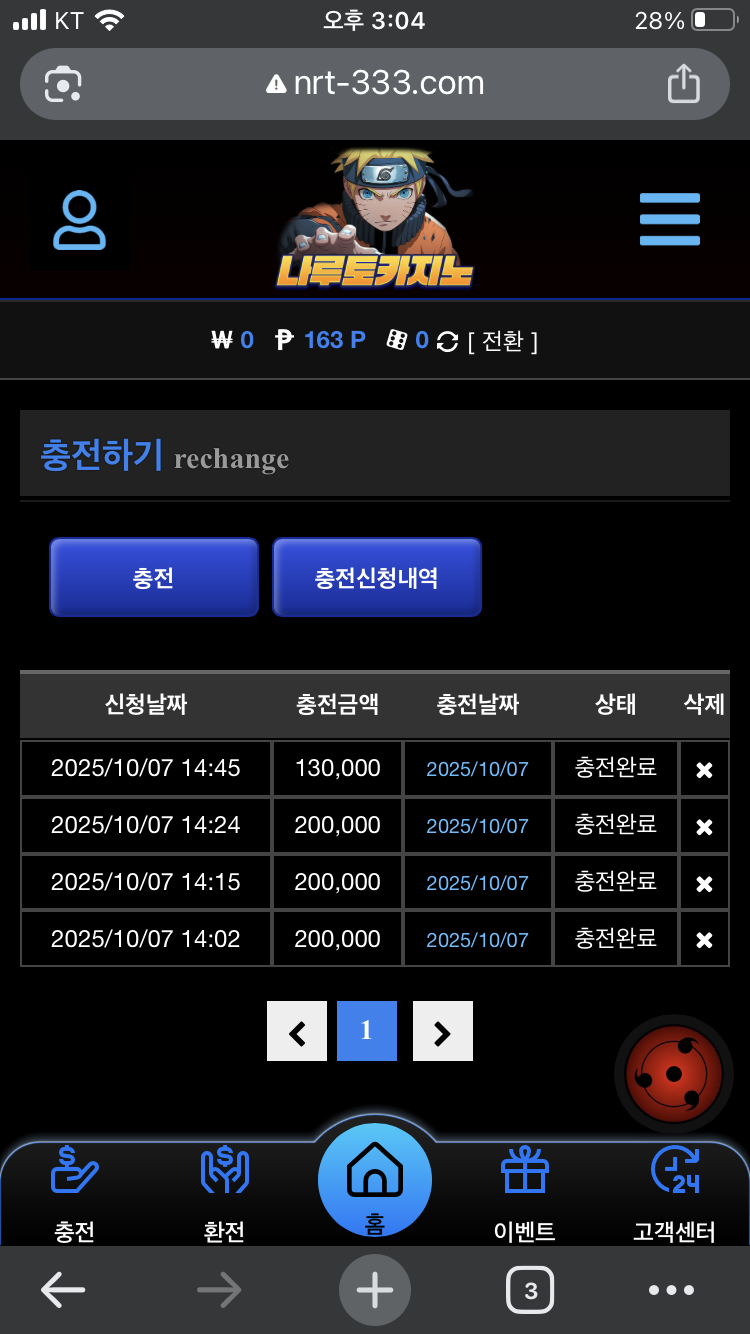Image resolution: width=750 pixels, height=1334 pixels.
Task: Open the hamburger menu
Action: (669, 219)
